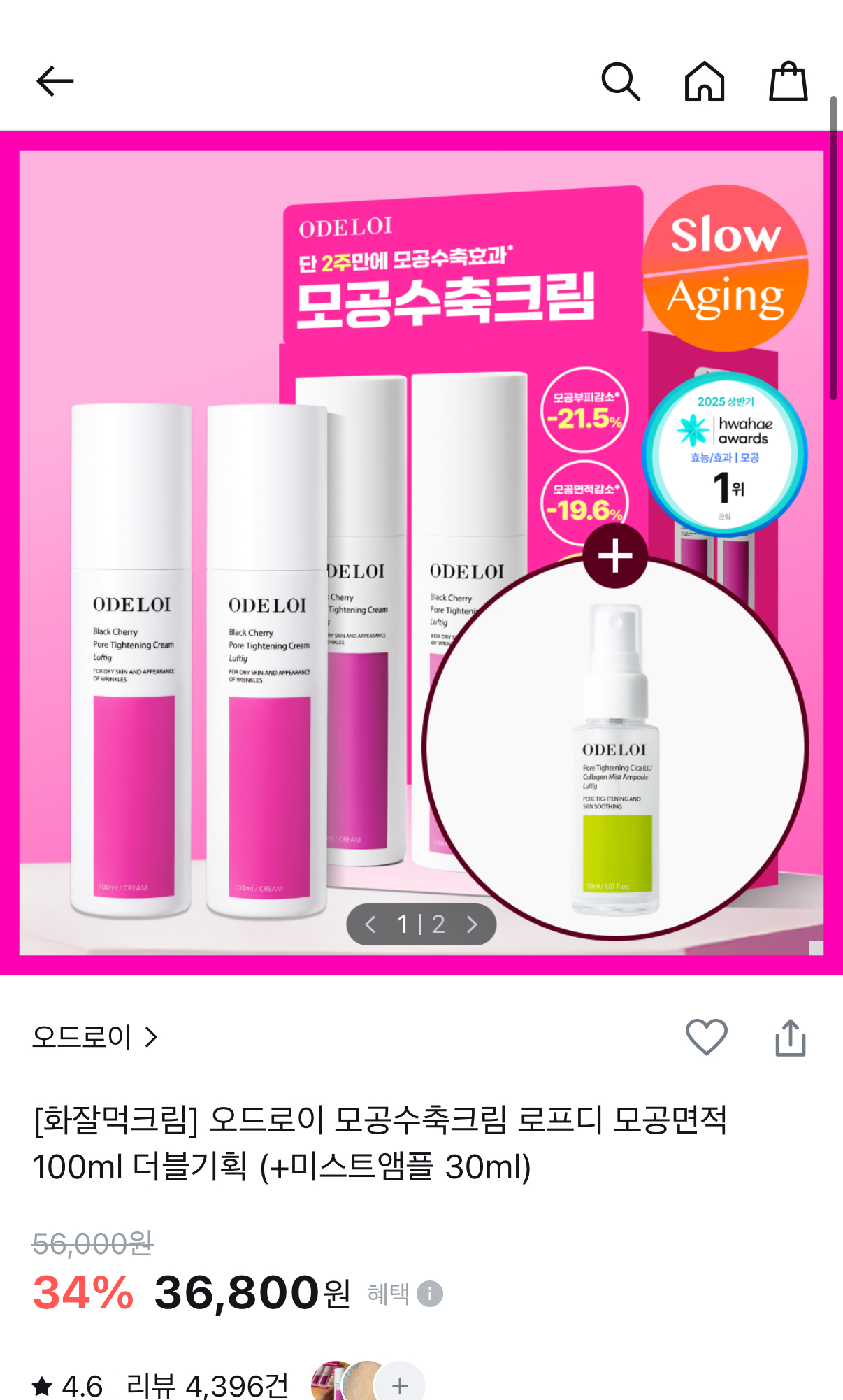Image resolution: width=843 pixels, height=1400 pixels.
Task: Show the previous product image
Action: point(370,924)
